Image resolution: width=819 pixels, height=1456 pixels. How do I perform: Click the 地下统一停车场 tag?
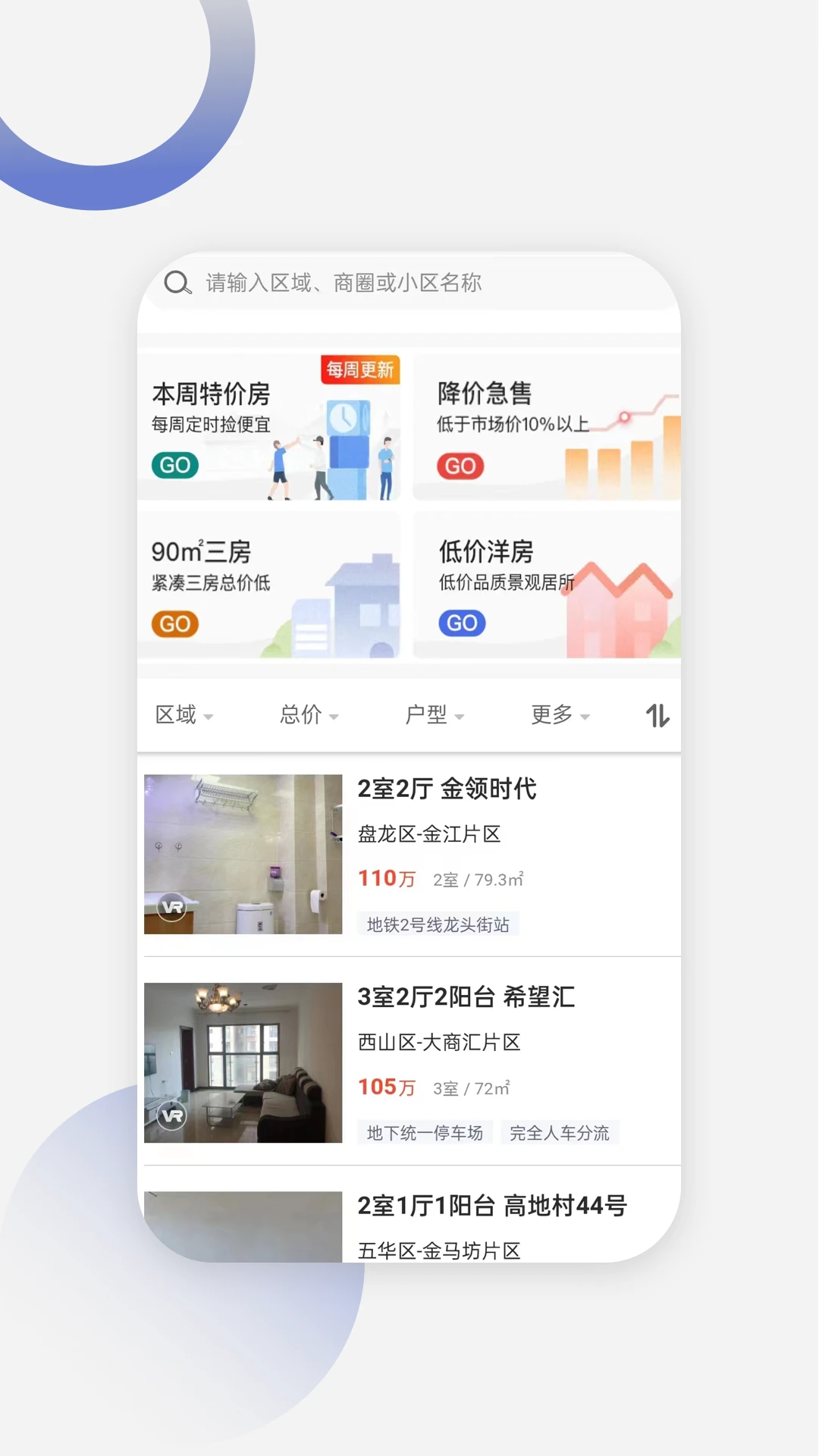pyautogui.click(x=425, y=1133)
